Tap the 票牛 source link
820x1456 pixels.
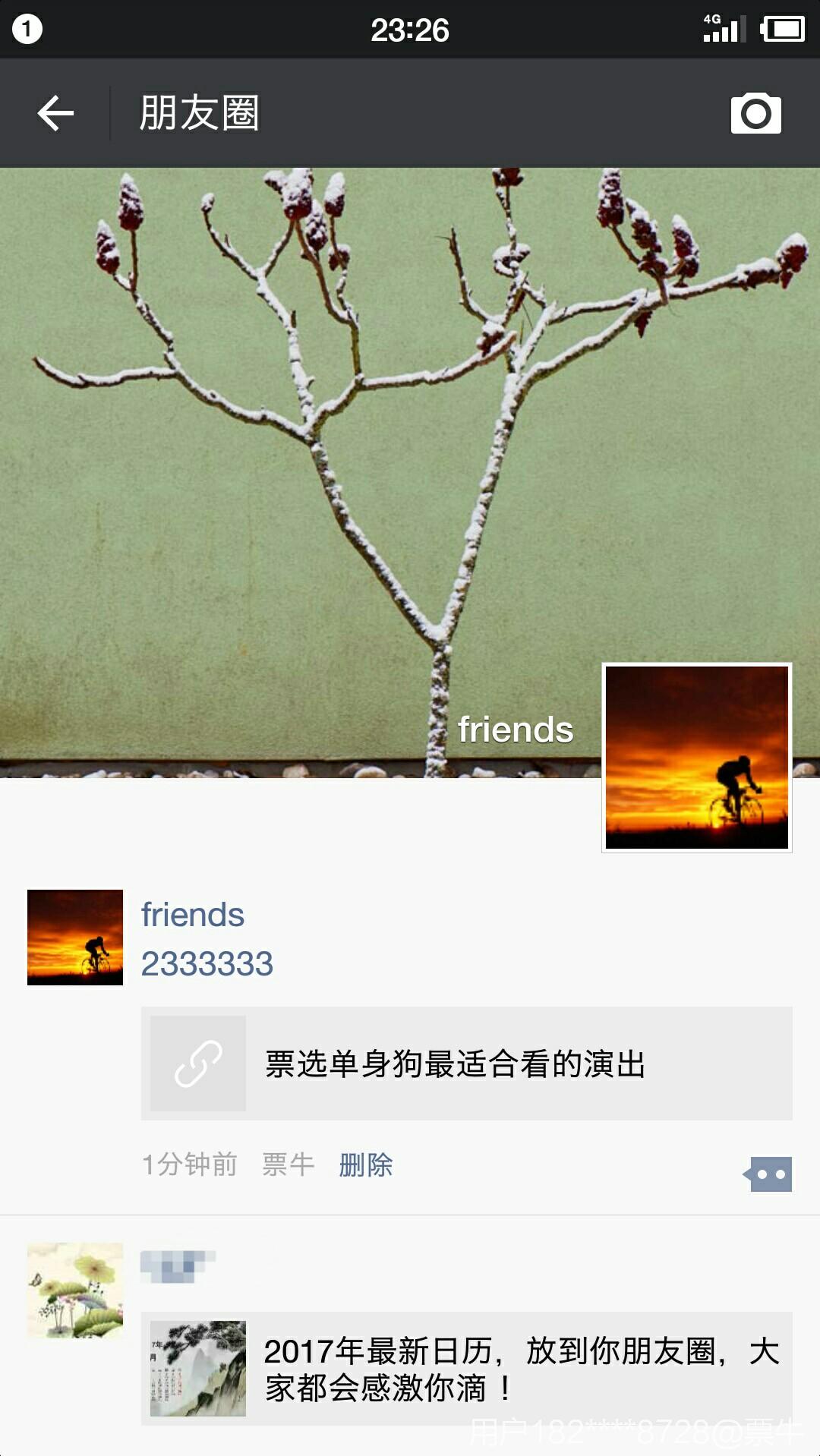(289, 1164)
